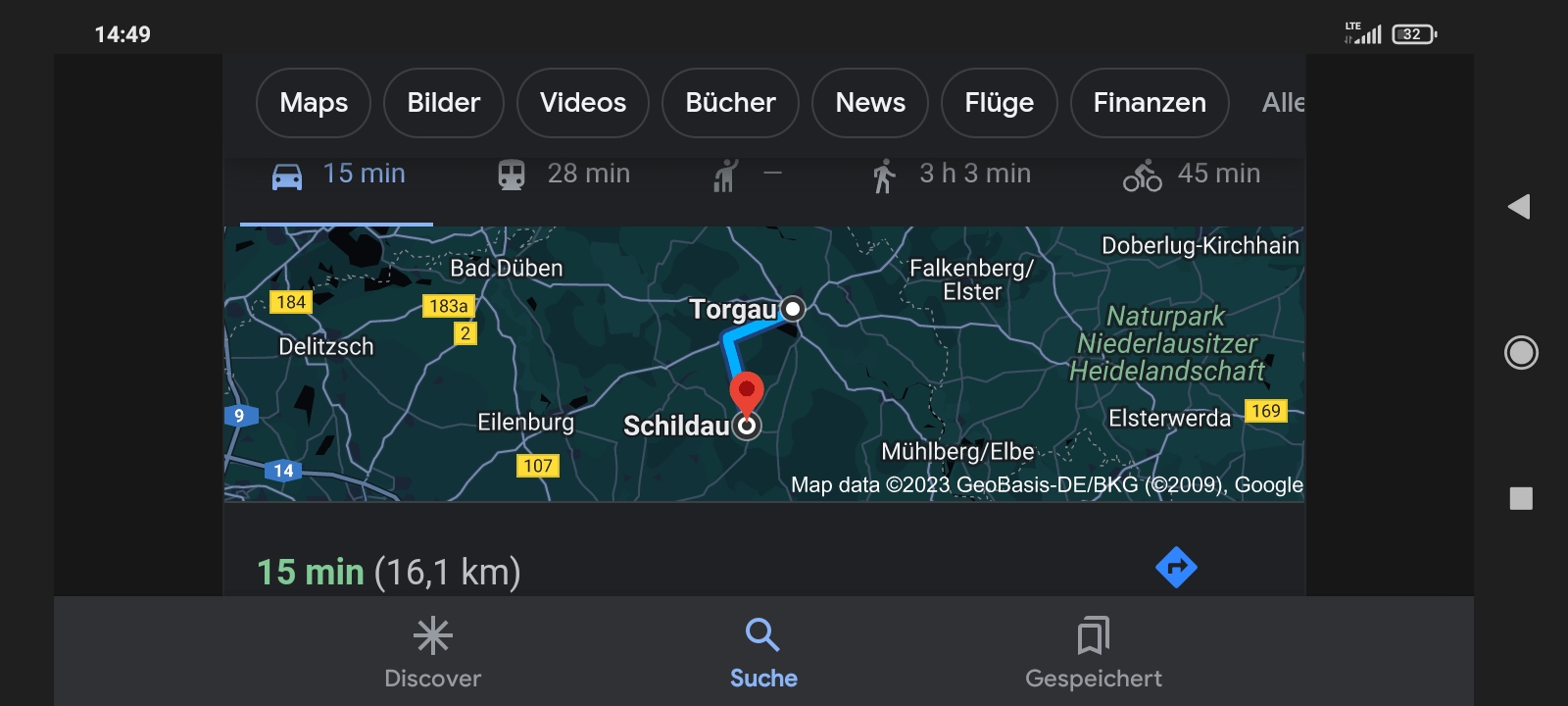Select the 15 min driving tab
The height and width of the screenshot is (706, 1568).
[337, 175]
